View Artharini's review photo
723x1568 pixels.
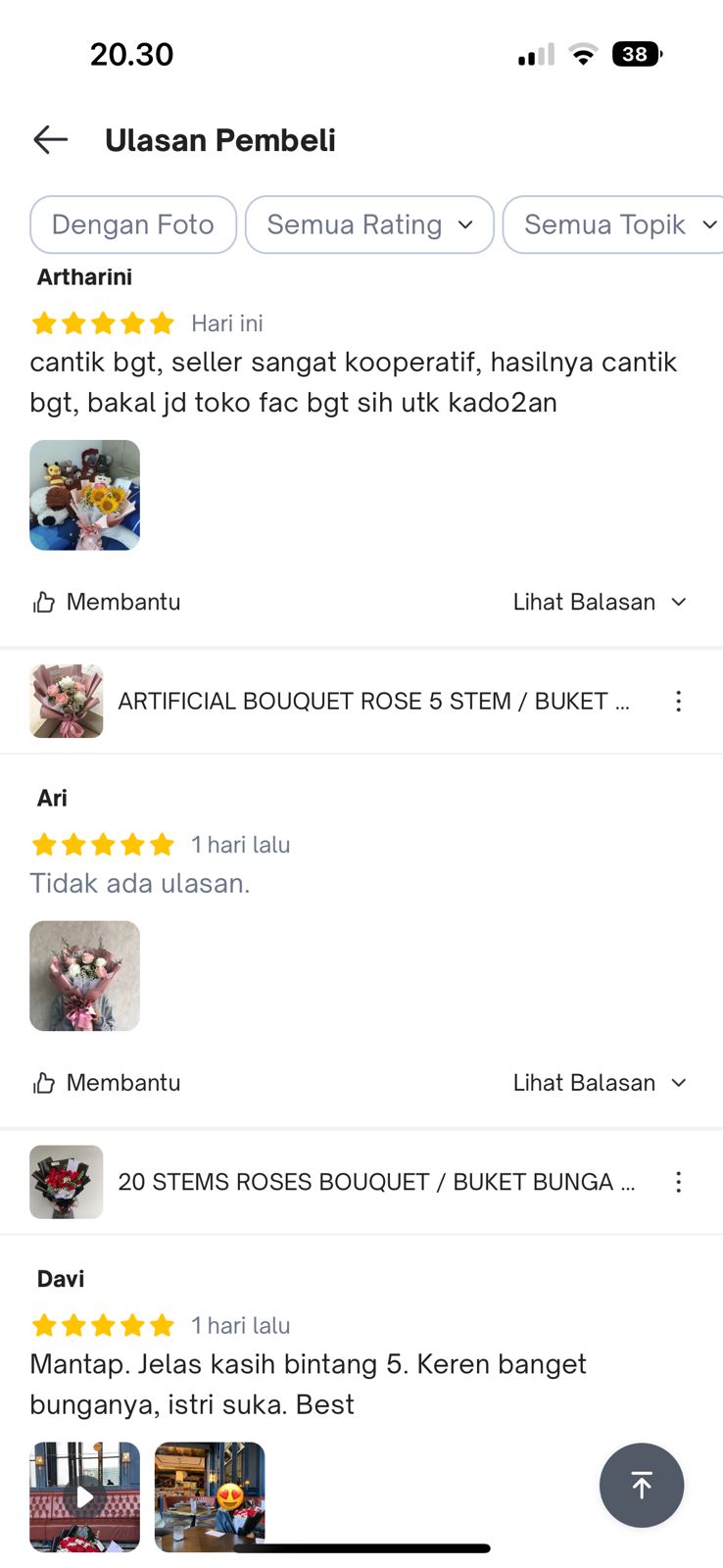tap(85, 495)
